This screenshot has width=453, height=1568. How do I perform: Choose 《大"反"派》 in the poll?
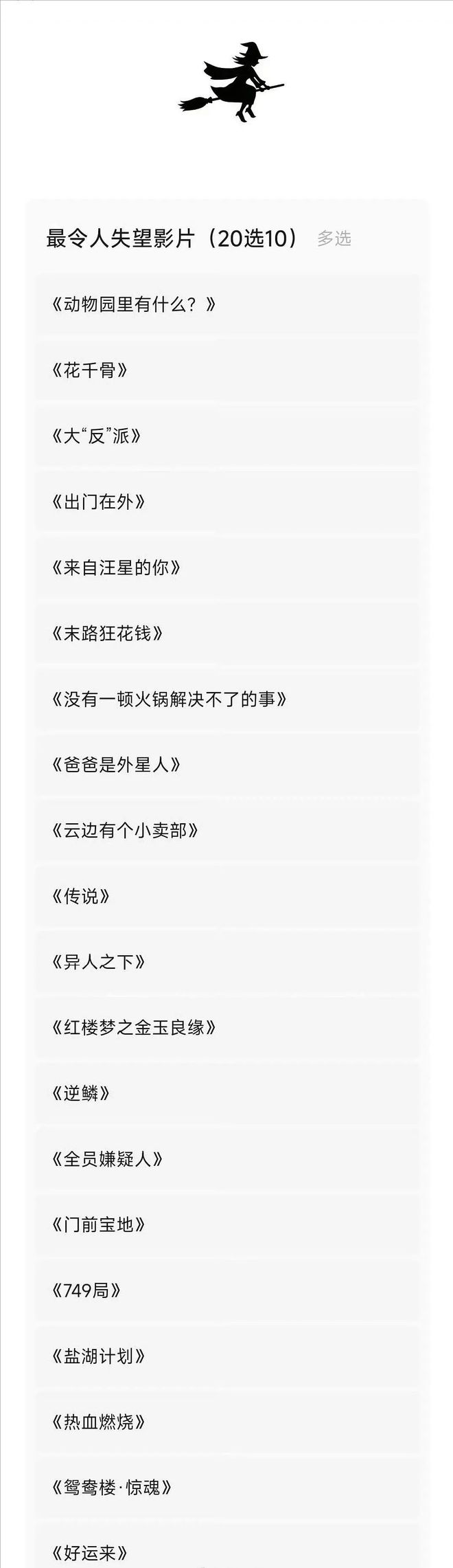pos(226,436)
